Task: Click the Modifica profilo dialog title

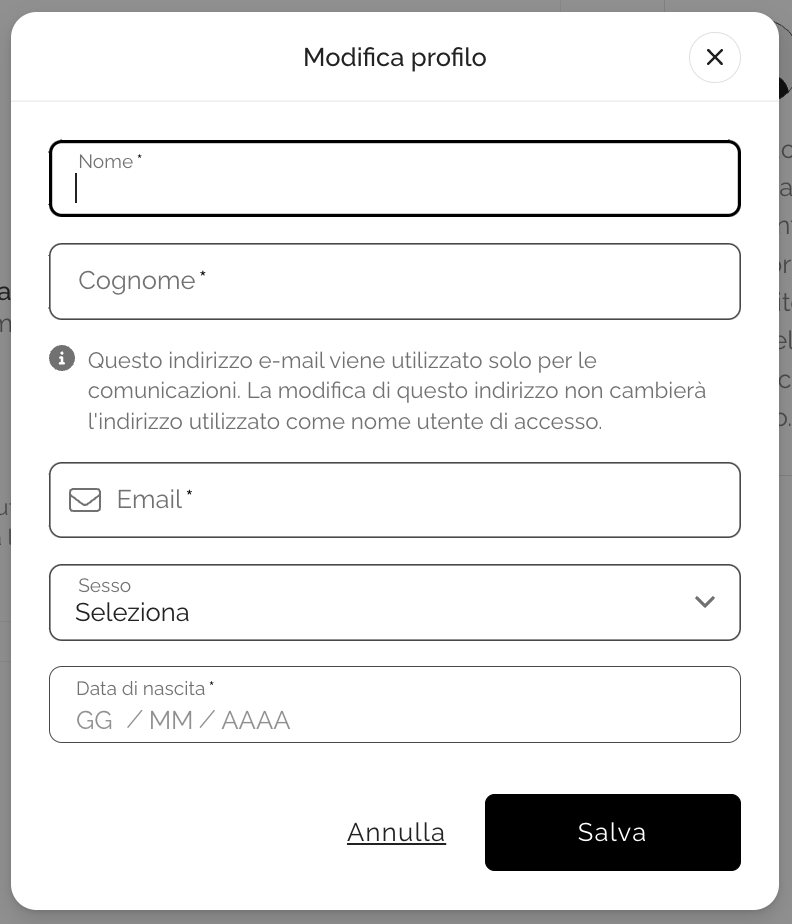Action: pos(394,57)
